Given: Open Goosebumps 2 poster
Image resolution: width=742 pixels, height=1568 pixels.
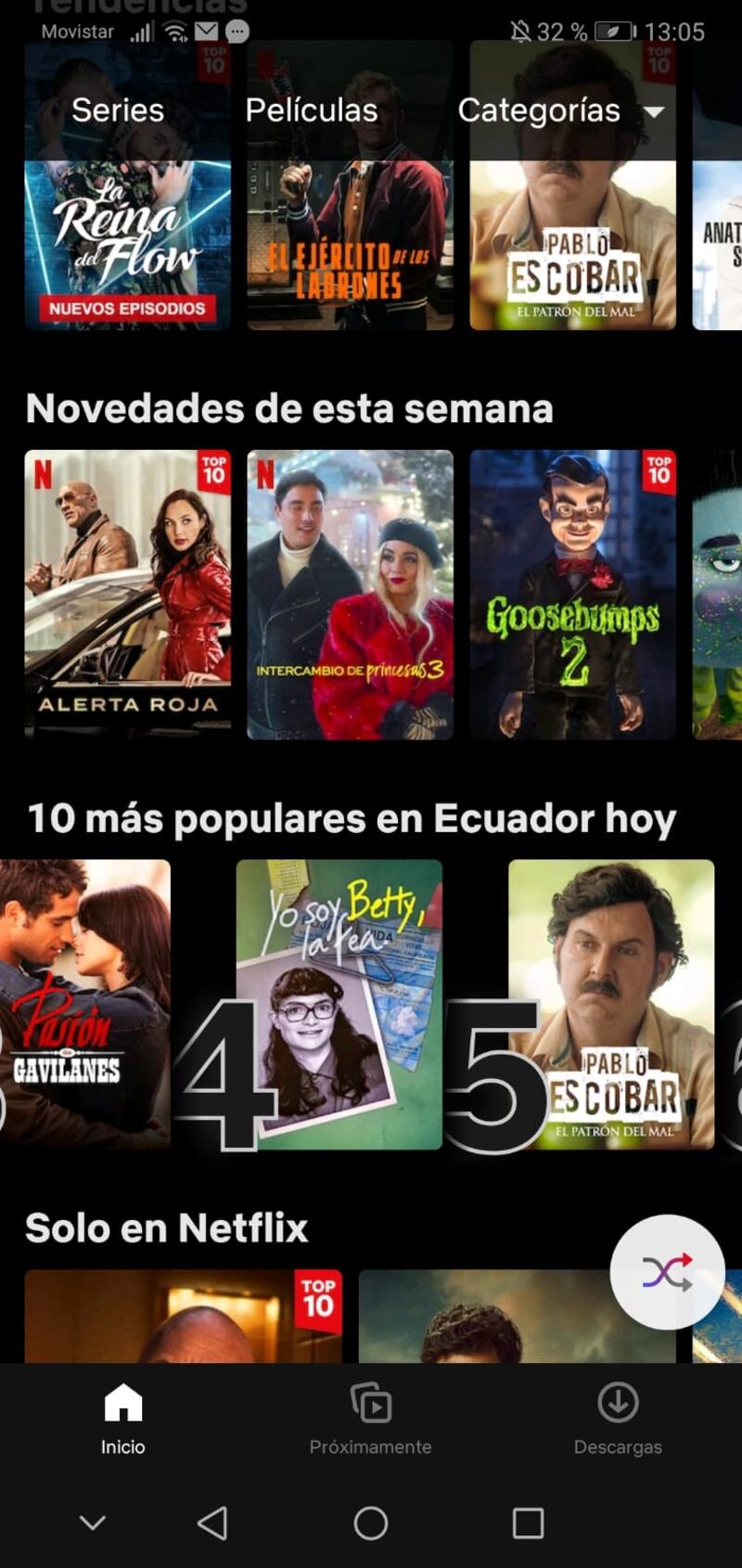Looking at the screenshot, I should 572,594.
